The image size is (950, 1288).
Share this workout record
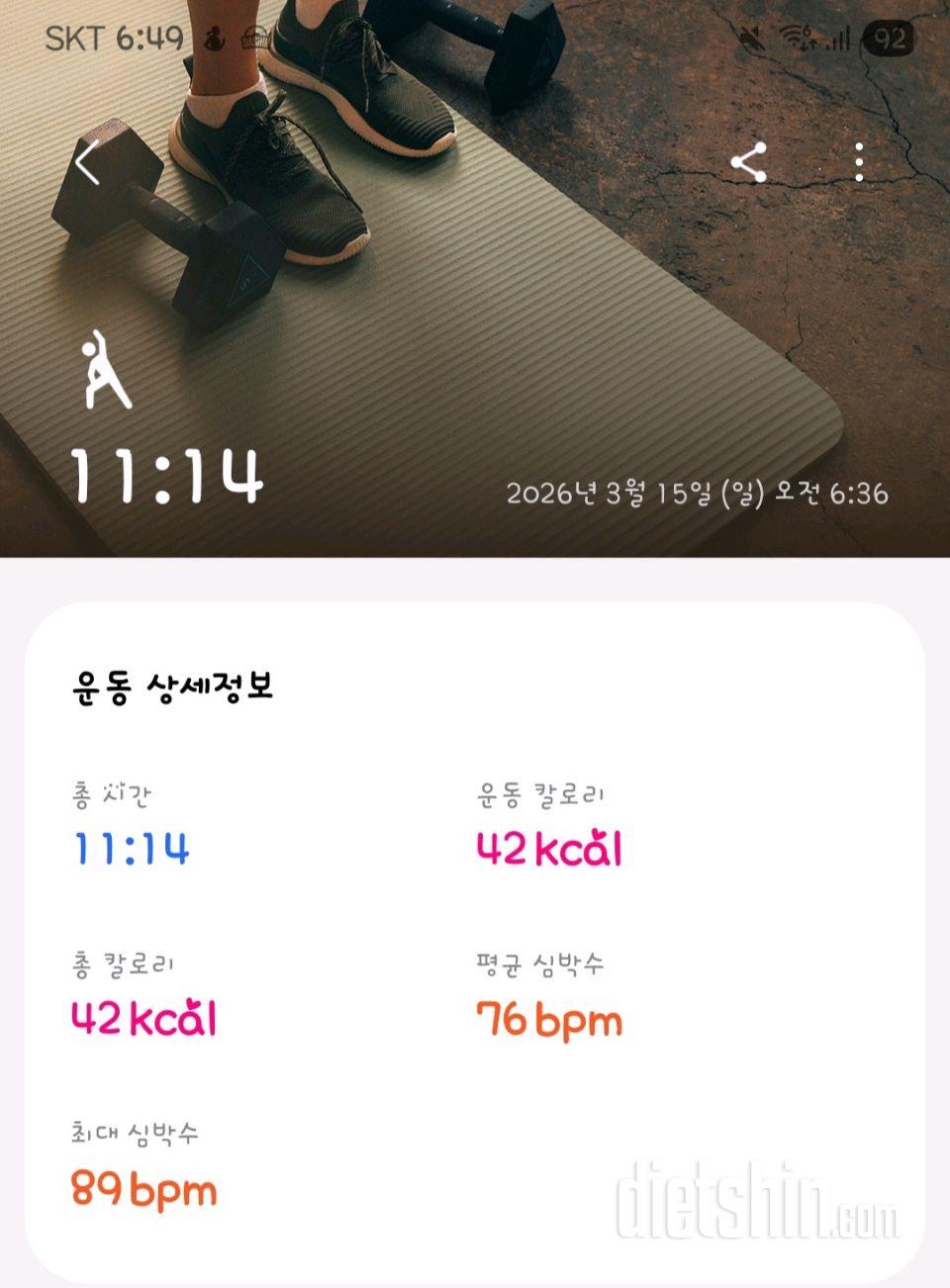pyautogui.click(x=749, y=162)
